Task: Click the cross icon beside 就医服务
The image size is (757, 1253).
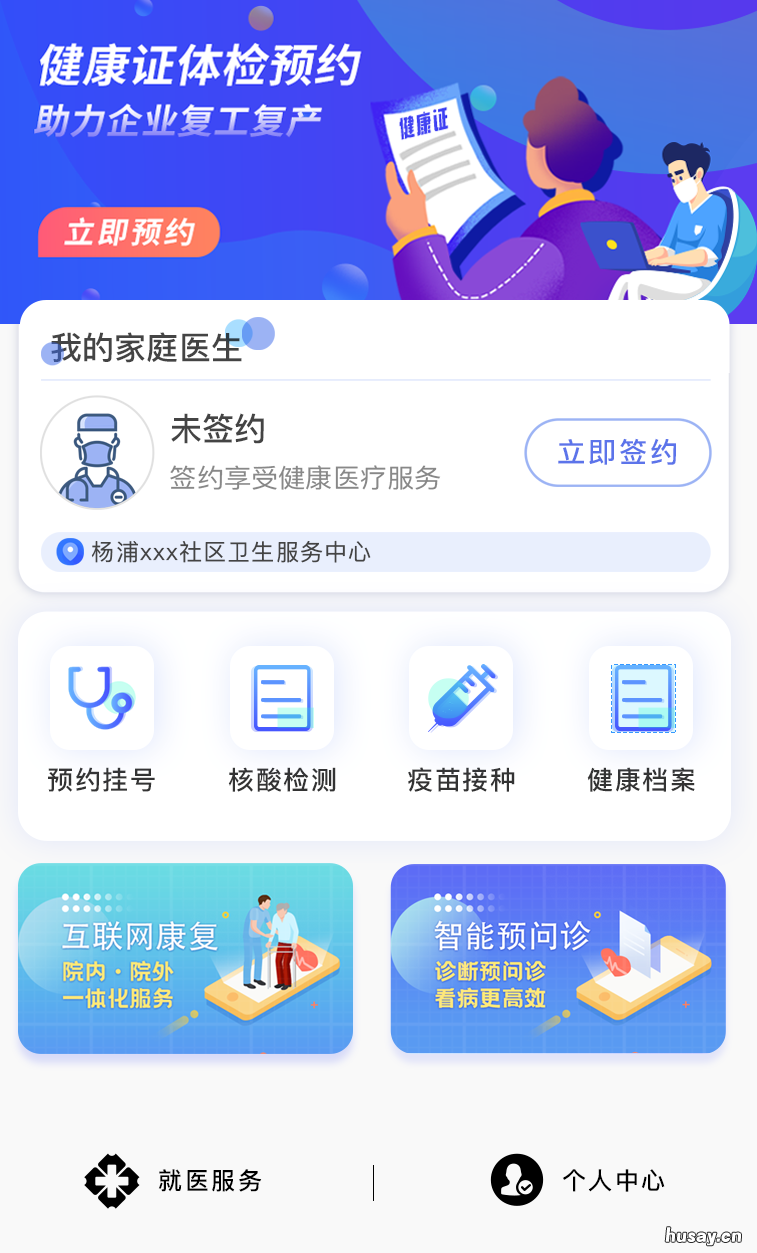Action: pyautogui.click(x=111, y=1180)
